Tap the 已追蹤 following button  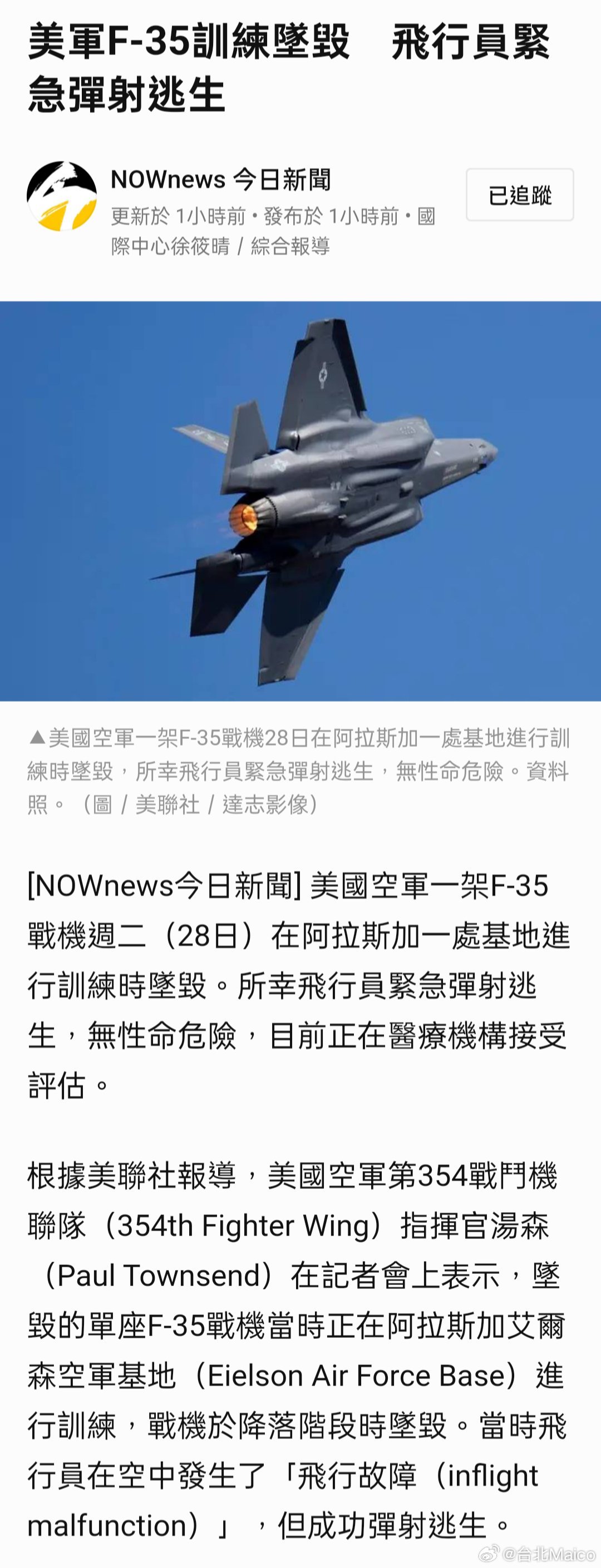pyautogui.click(x=519, y=195)
